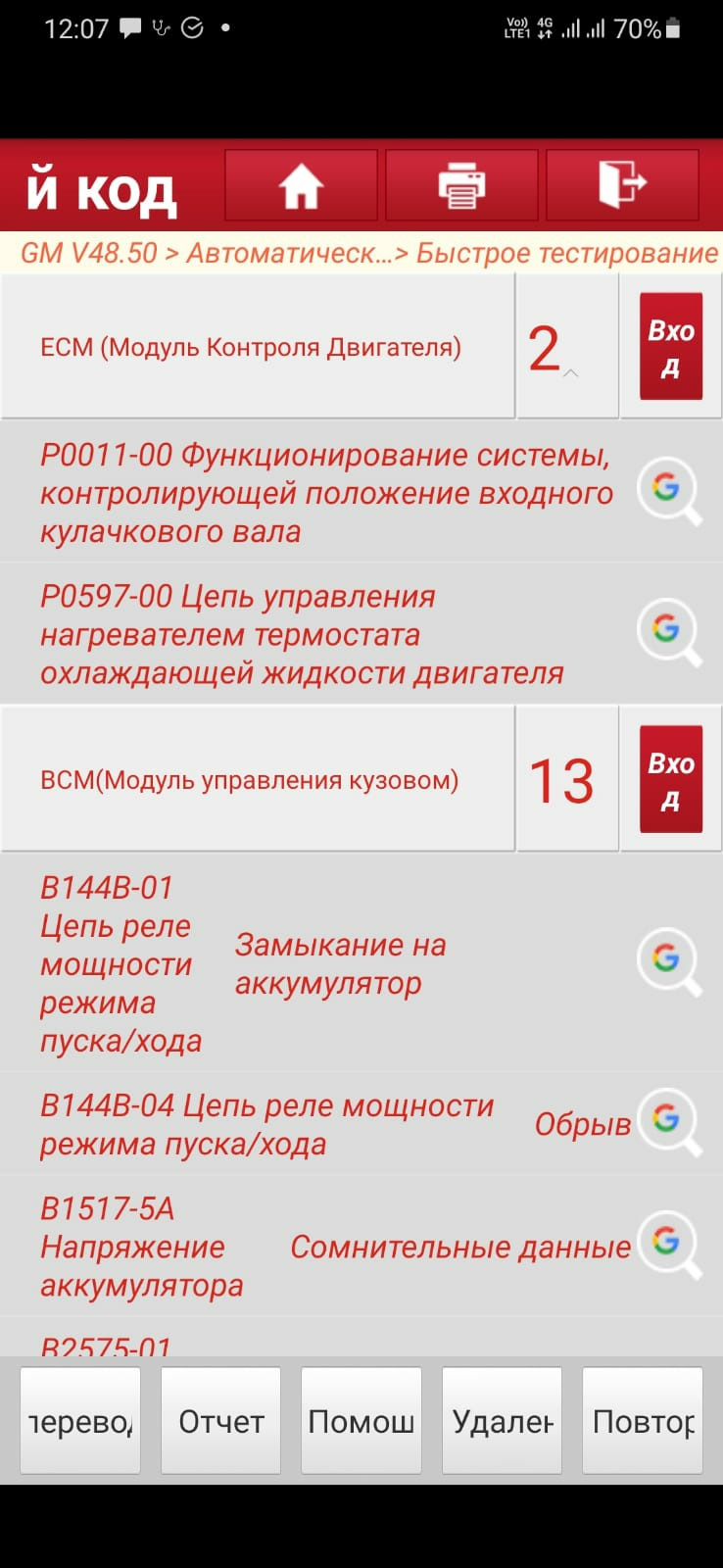Print the diagnostic report

click(461, 185)
